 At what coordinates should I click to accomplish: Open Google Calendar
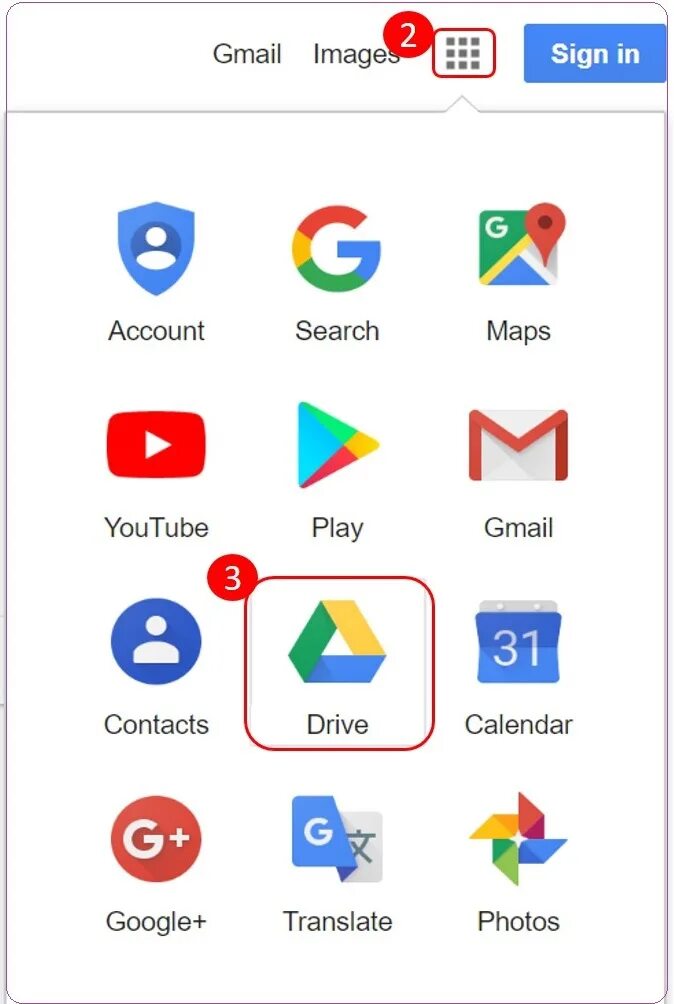518,663
